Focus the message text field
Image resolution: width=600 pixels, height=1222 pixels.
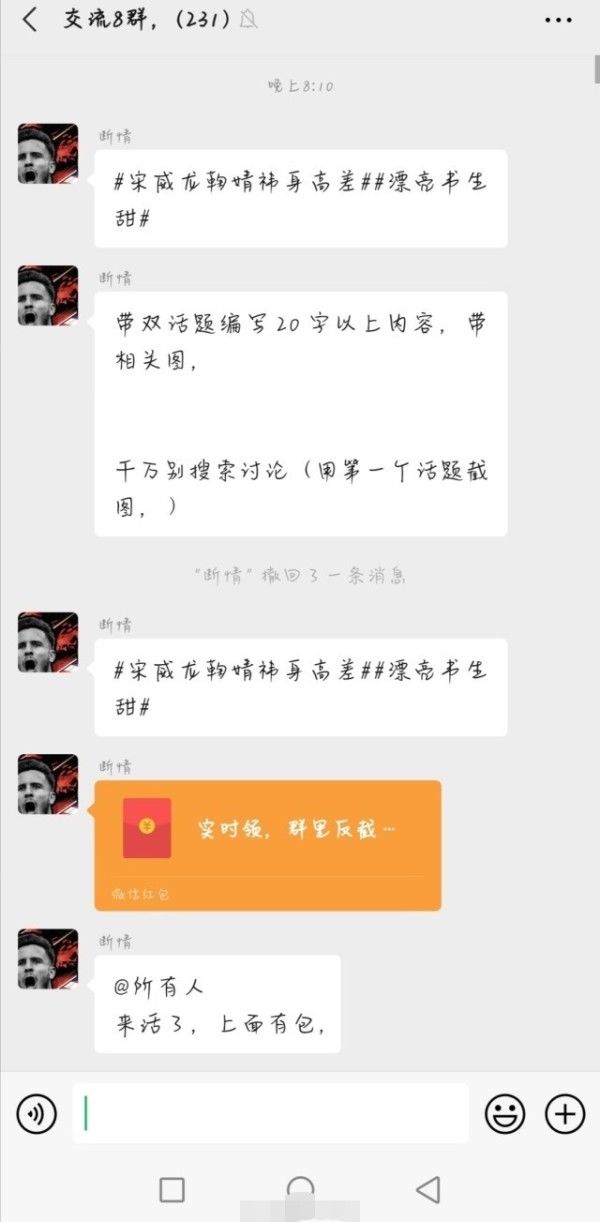pyautogui.click(x=270, y=1113)
